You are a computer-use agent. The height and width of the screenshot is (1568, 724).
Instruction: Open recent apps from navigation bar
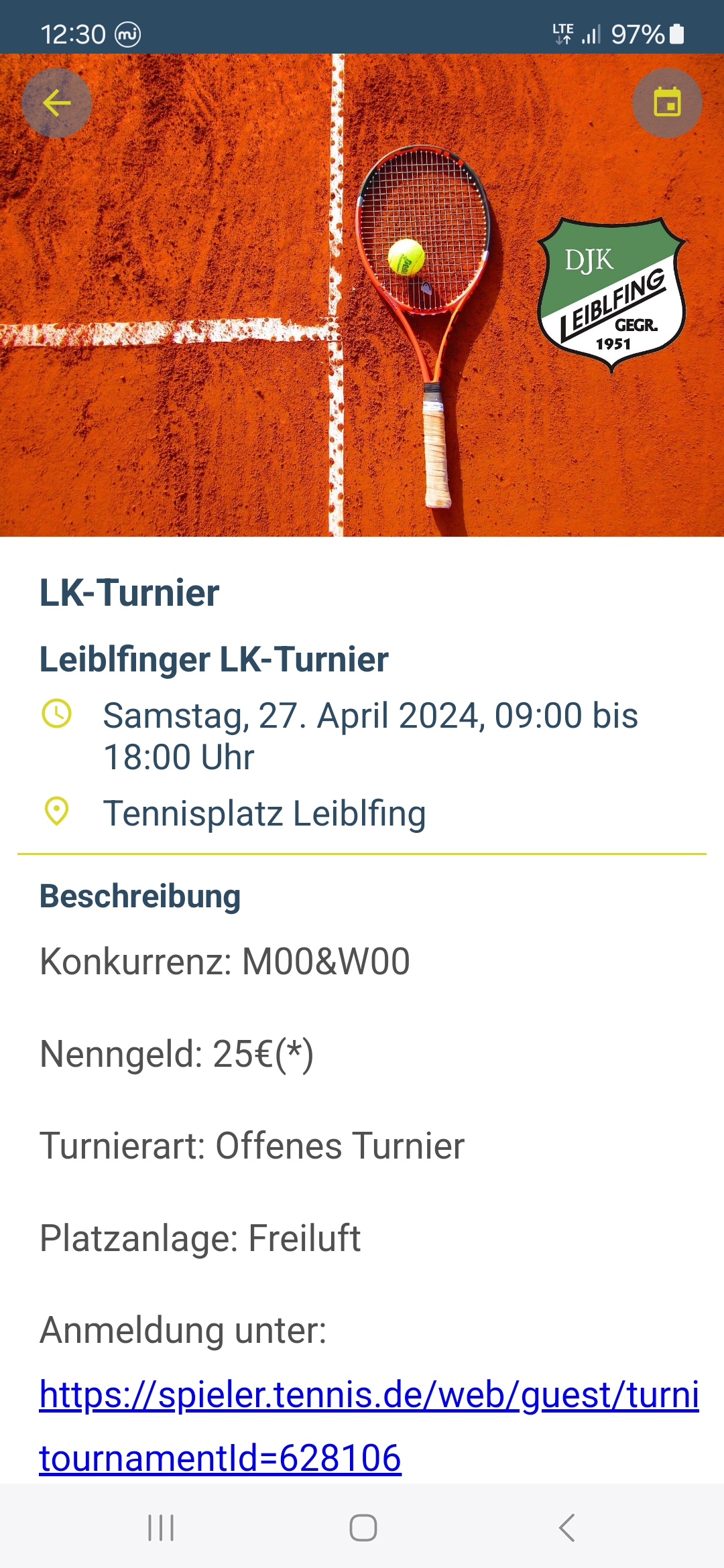(x=161, y=1528)
